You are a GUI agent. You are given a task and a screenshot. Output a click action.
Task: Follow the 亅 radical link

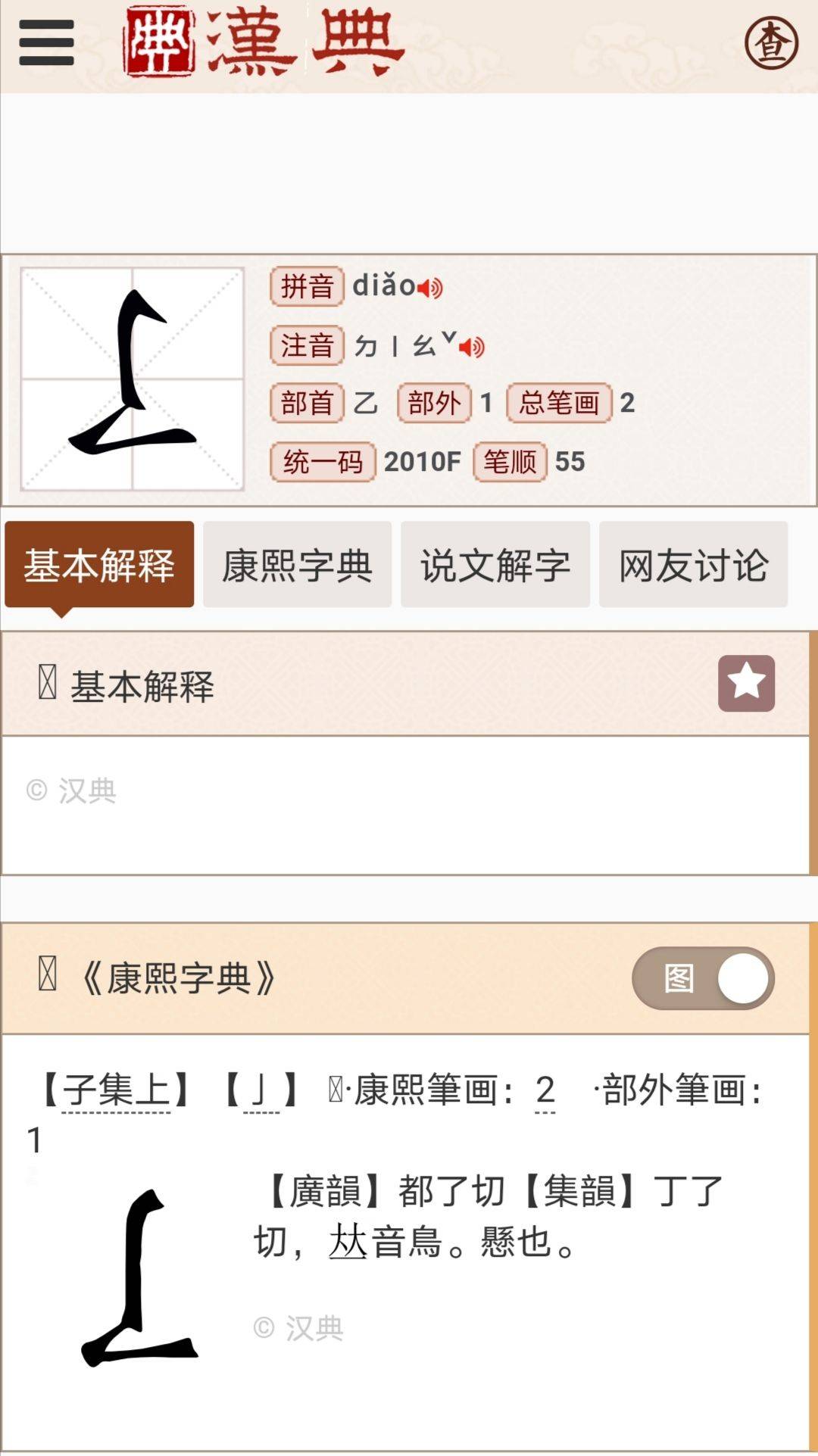click(261, 1090)
